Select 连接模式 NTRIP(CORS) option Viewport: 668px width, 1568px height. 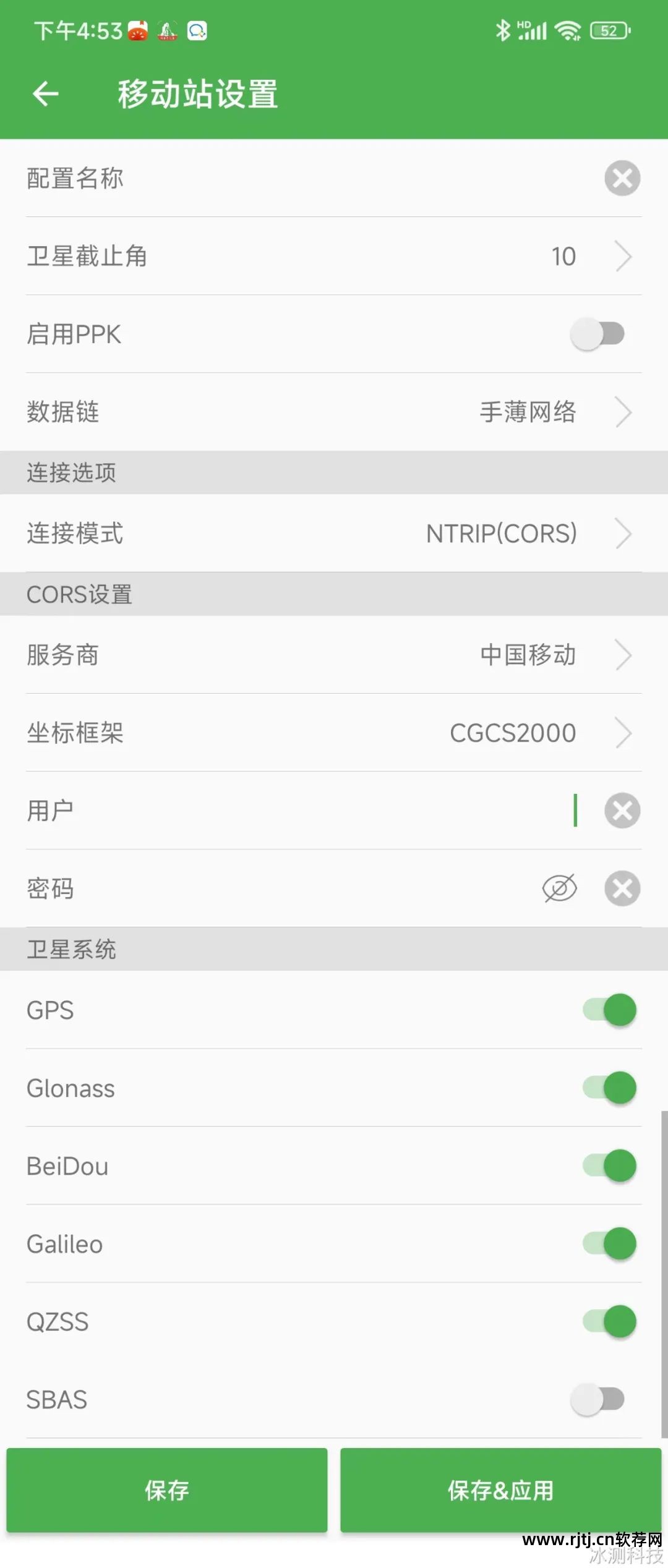coord(334,533)
